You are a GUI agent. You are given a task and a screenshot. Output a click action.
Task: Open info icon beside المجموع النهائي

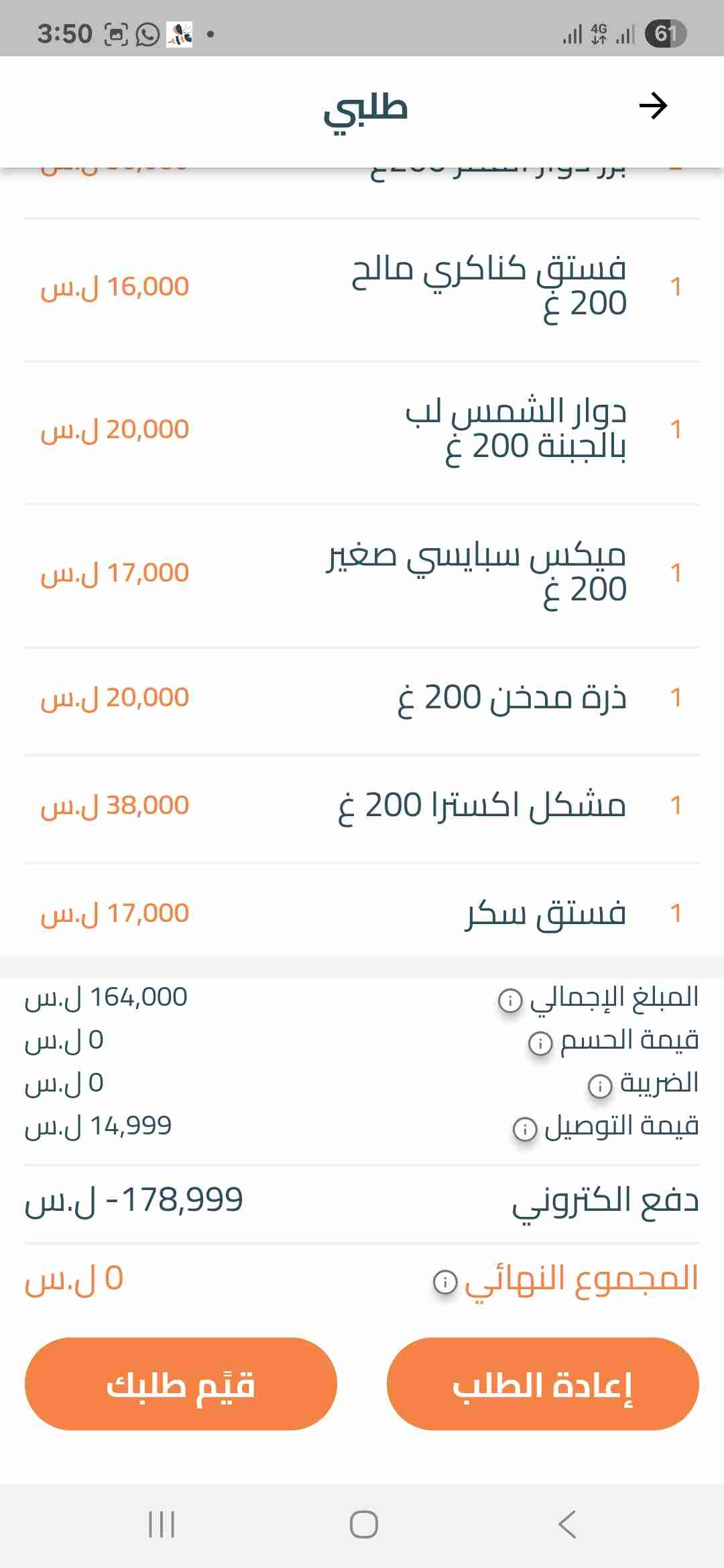pyautogui.click(x=444, y=1282)
